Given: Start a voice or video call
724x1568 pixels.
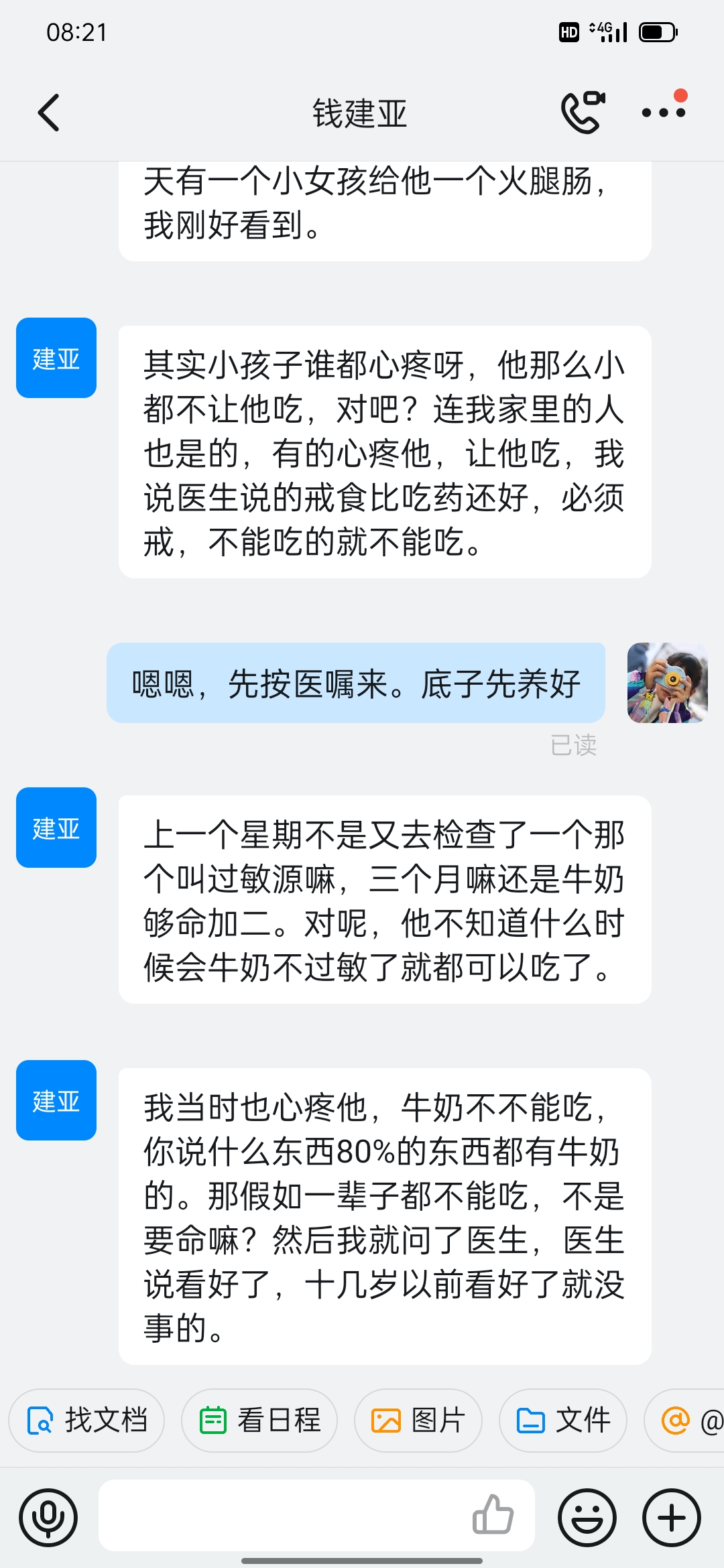Looking at the screenshot, I should coord(583,113).
